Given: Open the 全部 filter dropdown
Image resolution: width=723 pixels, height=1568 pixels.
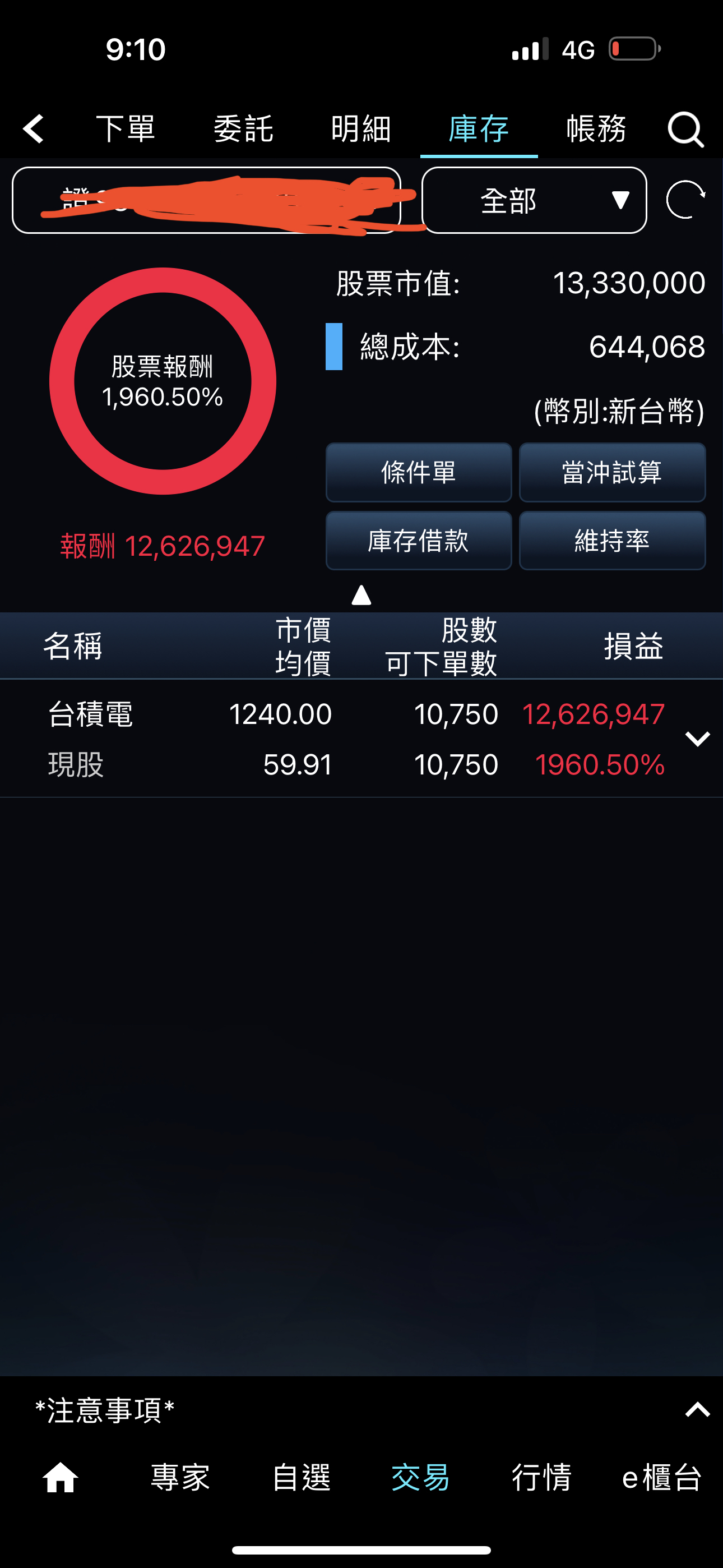Looking at the screenshot, I should point(534,200).
